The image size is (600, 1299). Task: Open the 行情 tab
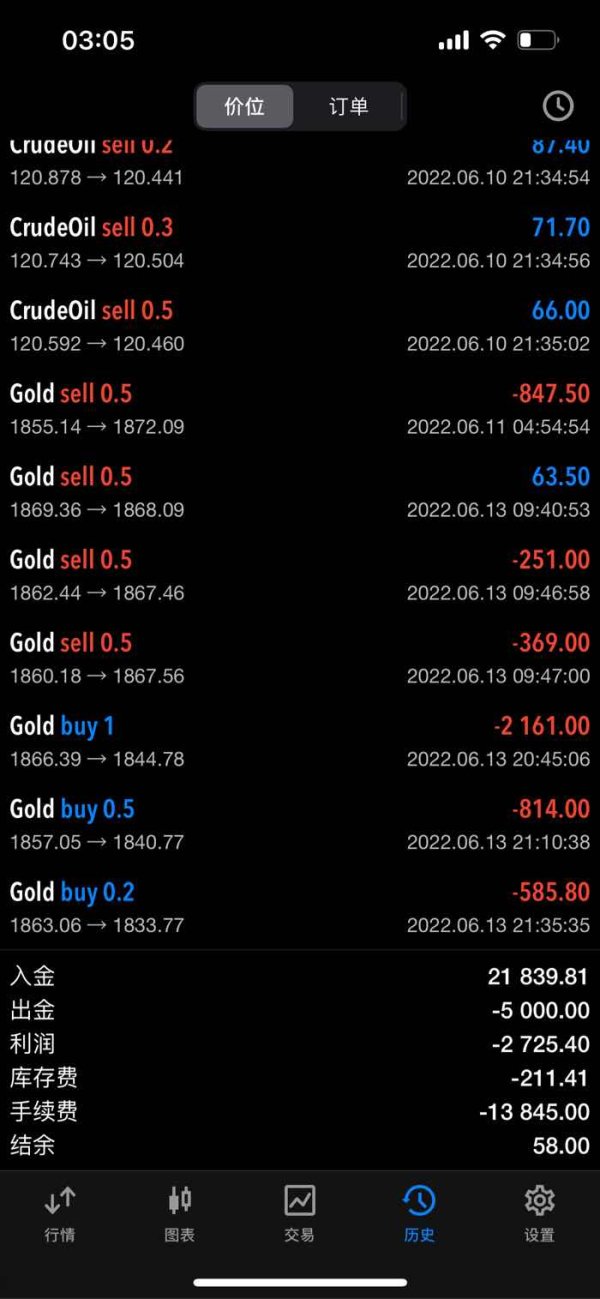60,1213
